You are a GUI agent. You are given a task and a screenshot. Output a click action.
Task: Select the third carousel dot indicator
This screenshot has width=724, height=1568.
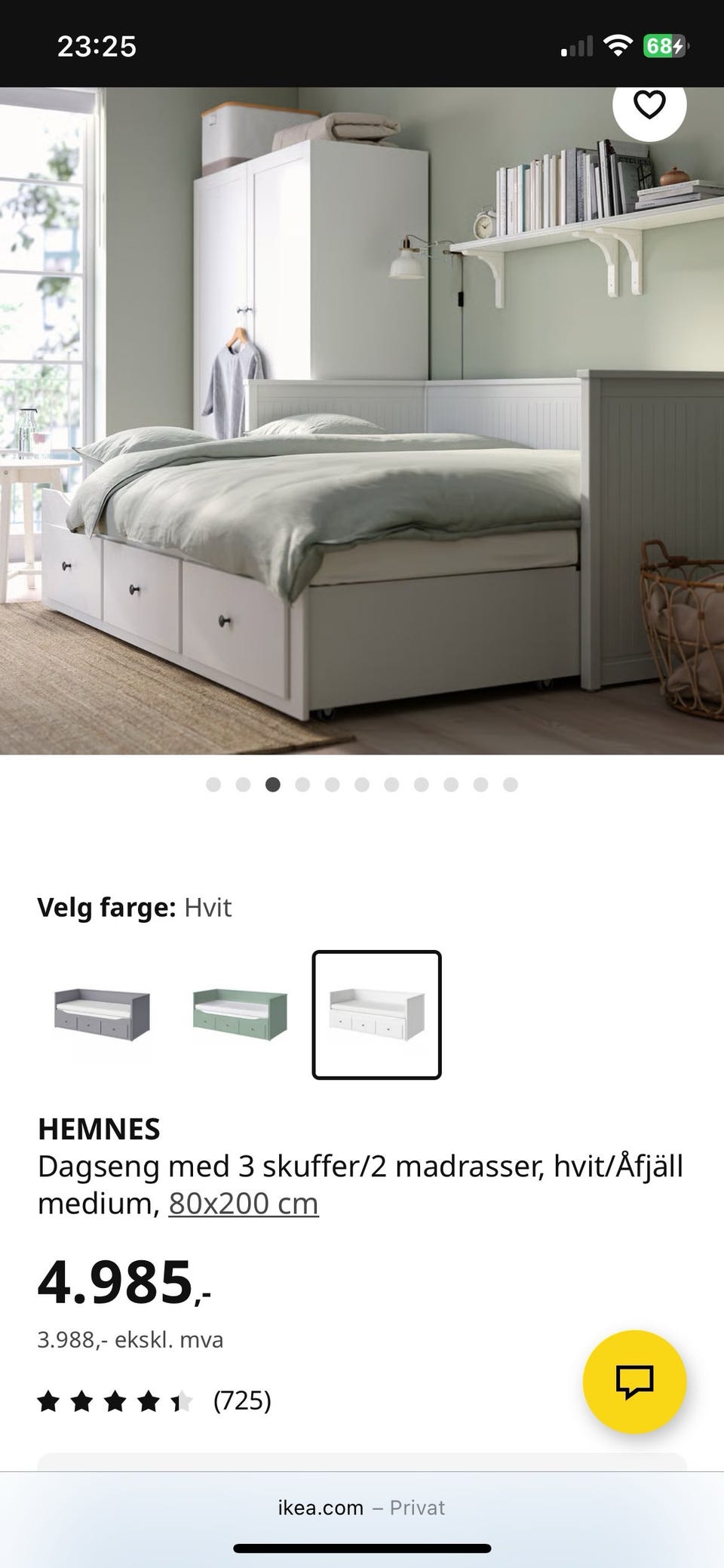coord(274,785)
